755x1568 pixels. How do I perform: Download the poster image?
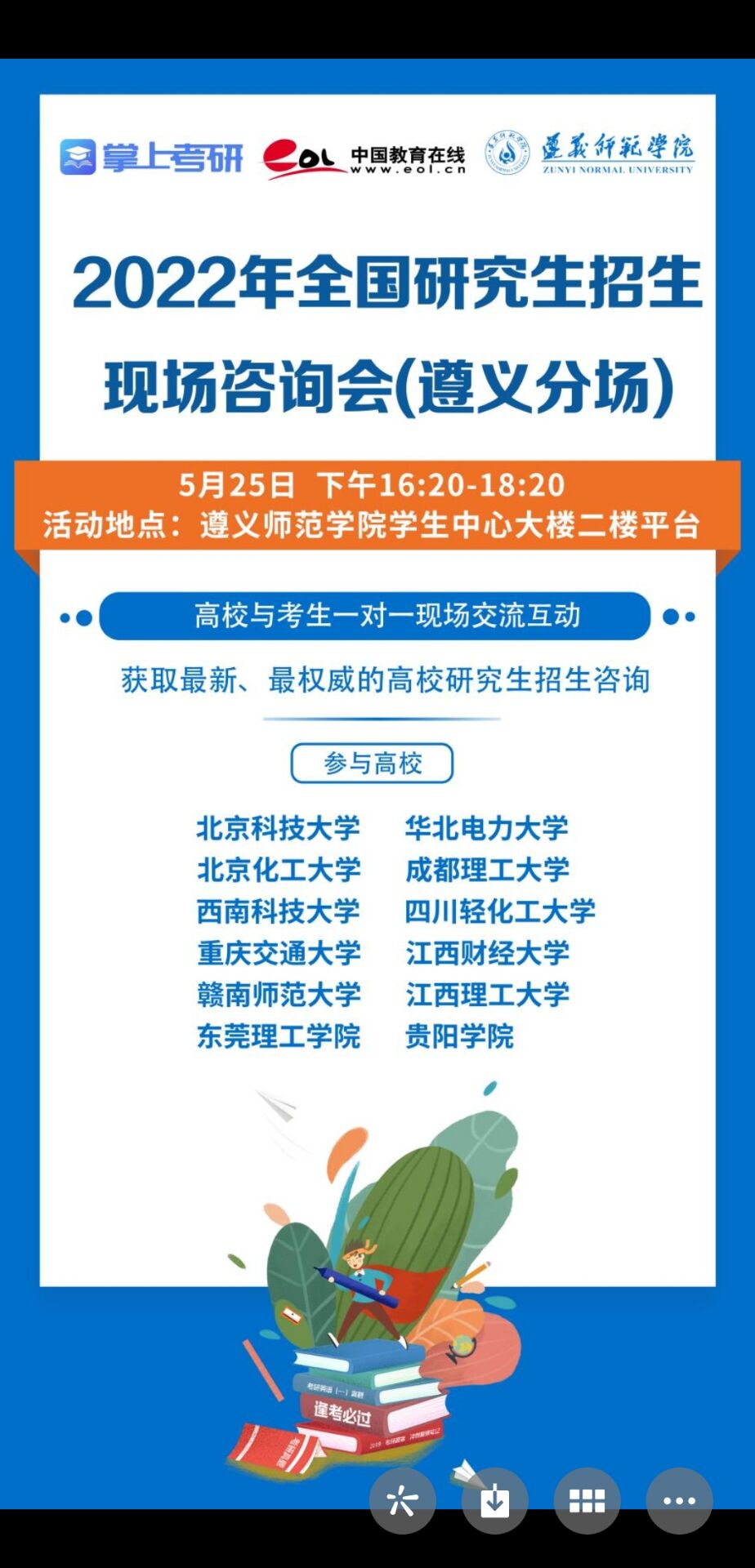pyautogui.click(x=494, y=1501)
